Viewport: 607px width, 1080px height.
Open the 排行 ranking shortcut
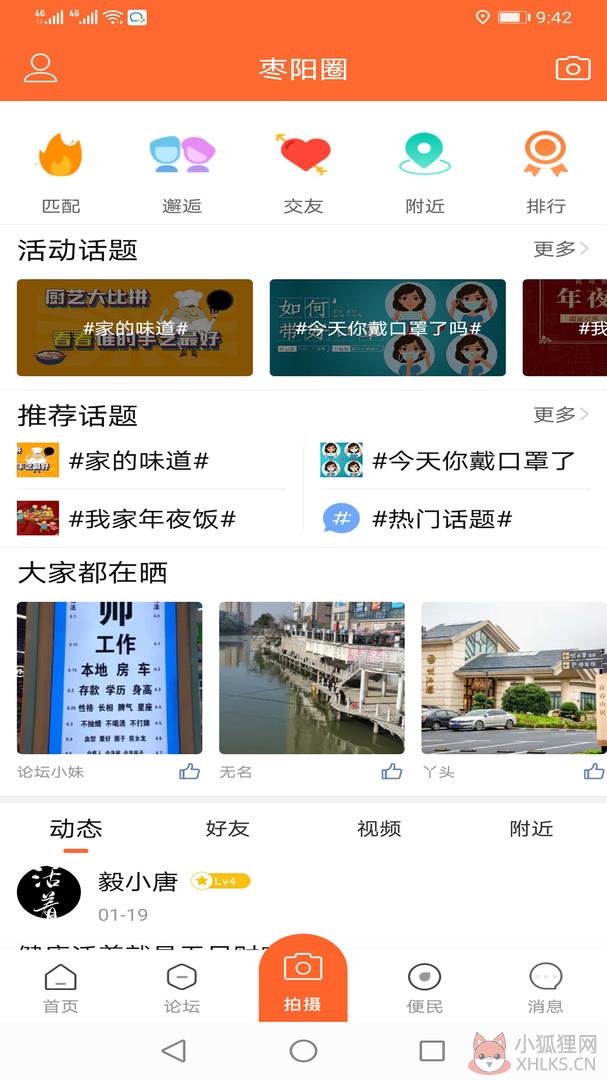[546, 174]
